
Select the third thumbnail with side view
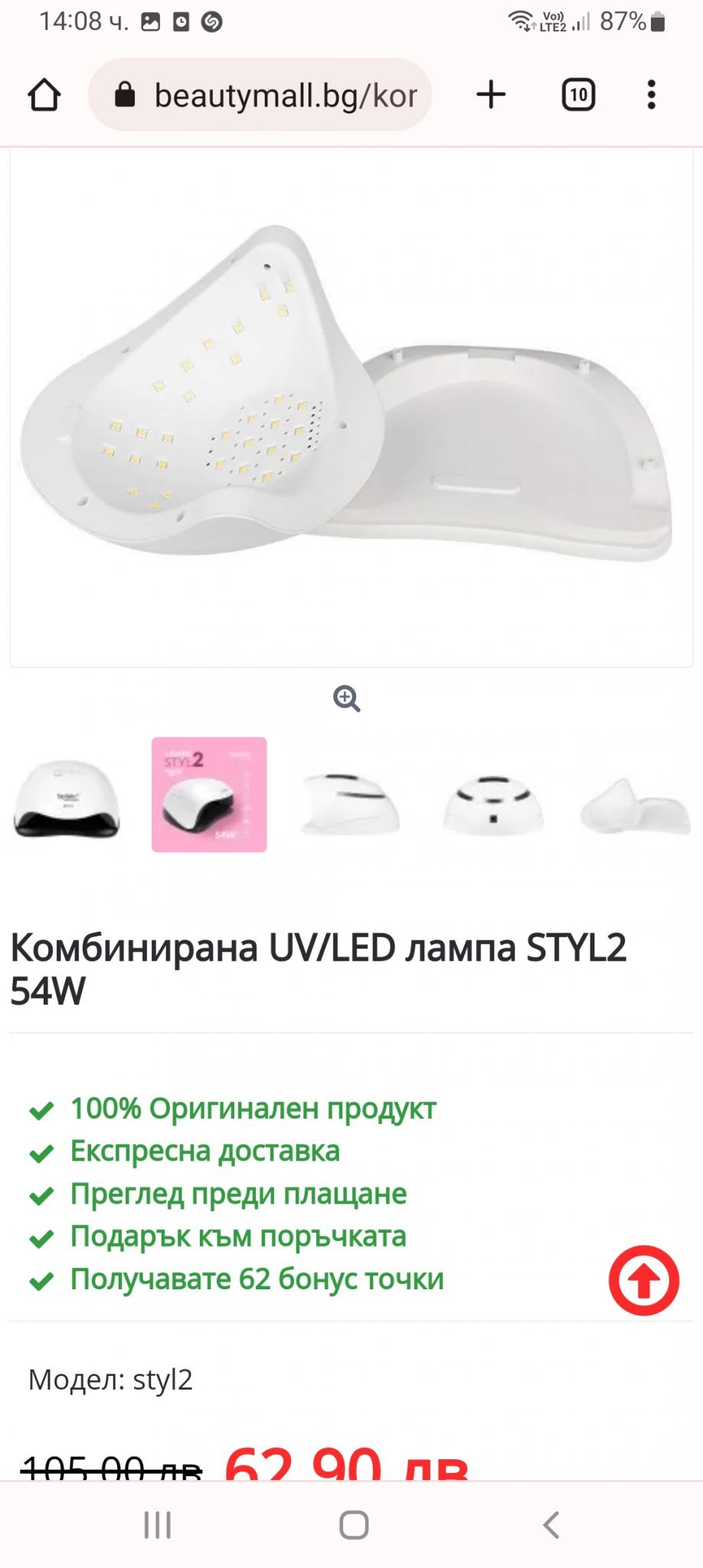coord(351,796)
